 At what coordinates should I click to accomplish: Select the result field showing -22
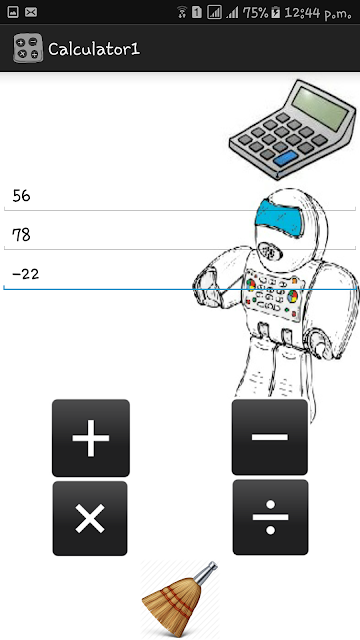pyautogui.click(x=180, y=275)
